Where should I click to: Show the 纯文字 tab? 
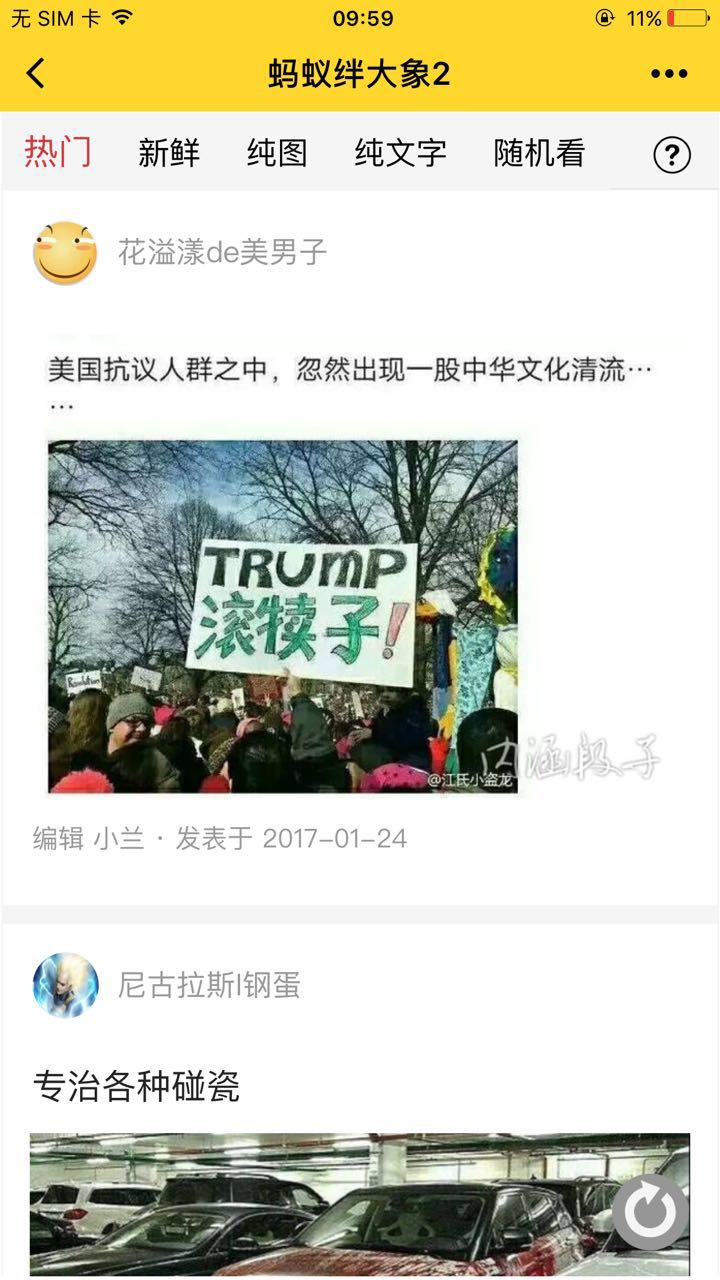click(x=400, y=153)
